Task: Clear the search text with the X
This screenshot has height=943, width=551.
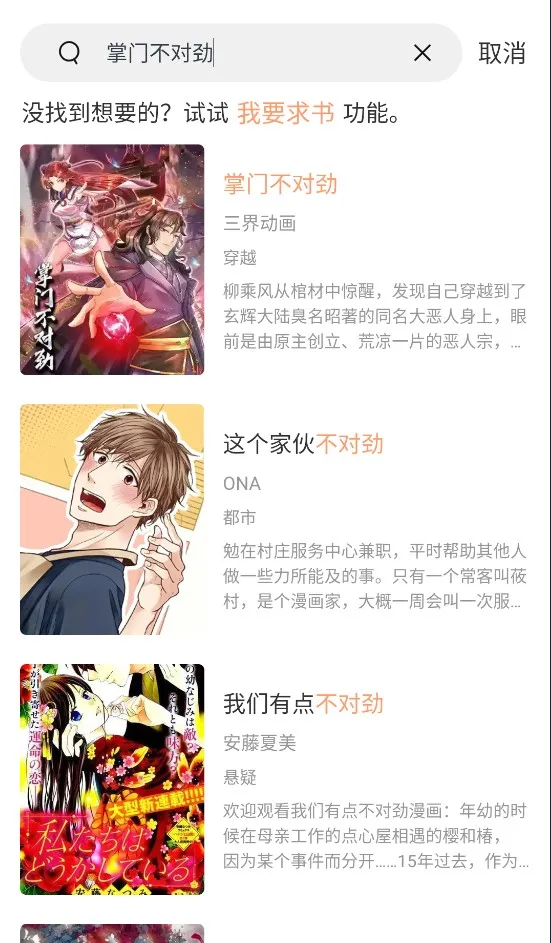Action: (423, 53)
